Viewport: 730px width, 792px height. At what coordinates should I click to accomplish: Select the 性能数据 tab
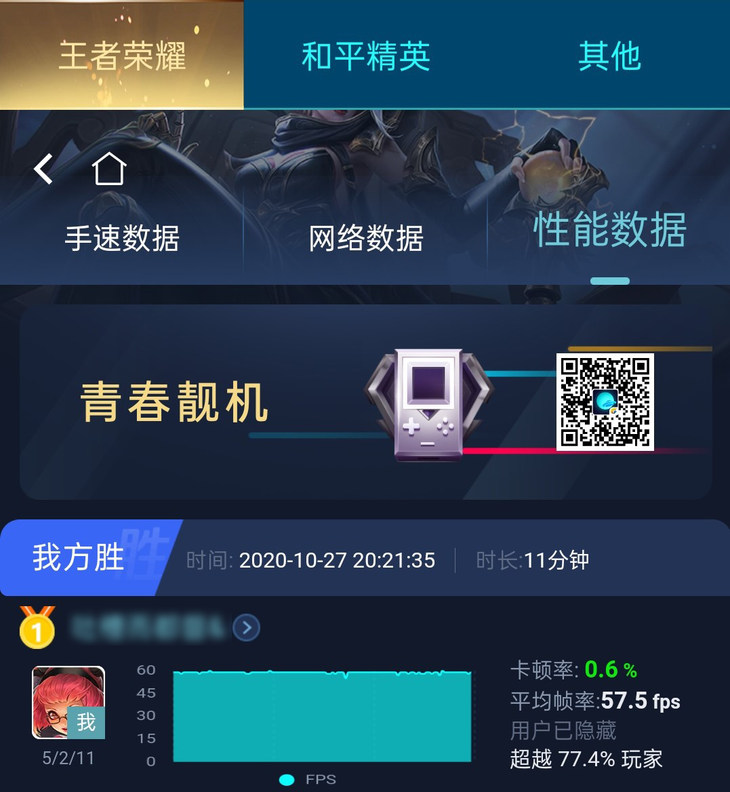(x=609, y=231)
